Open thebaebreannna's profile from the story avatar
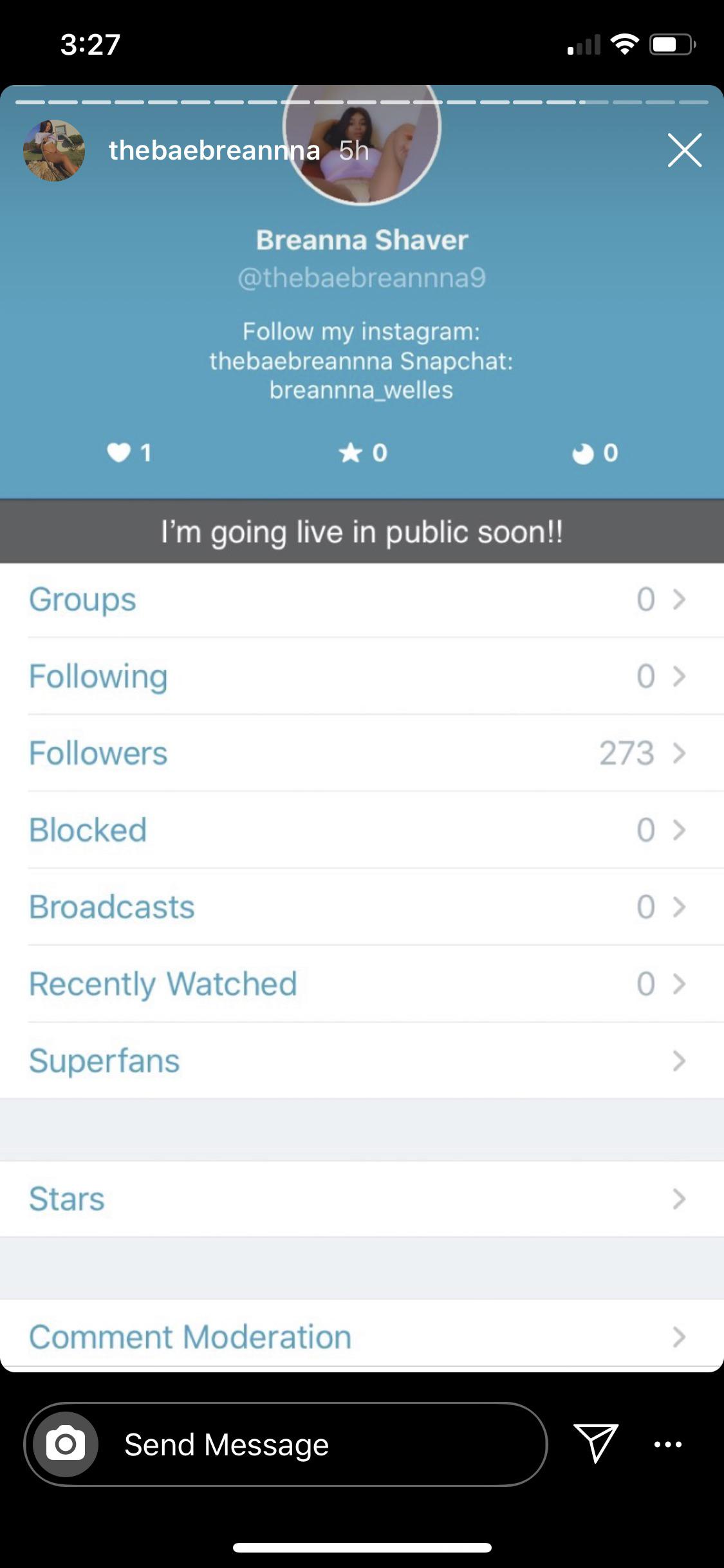This screenshot has width=724, height=1568. click(54, 151)
